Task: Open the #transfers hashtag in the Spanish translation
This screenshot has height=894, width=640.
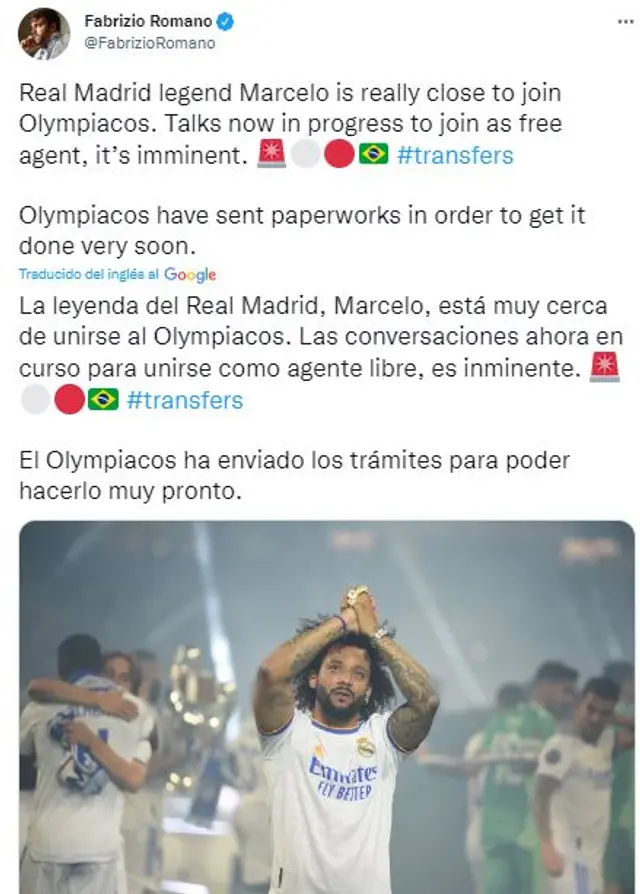Action: coord(185,400)
